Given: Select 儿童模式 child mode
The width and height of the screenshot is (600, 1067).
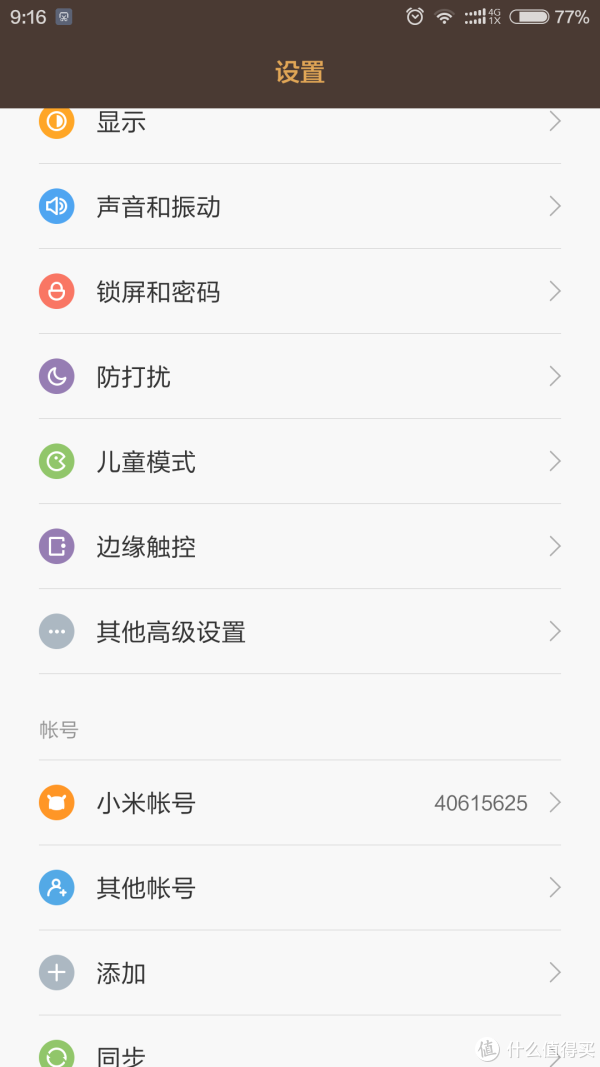Looking at the screenshot, I should (300, 461).
